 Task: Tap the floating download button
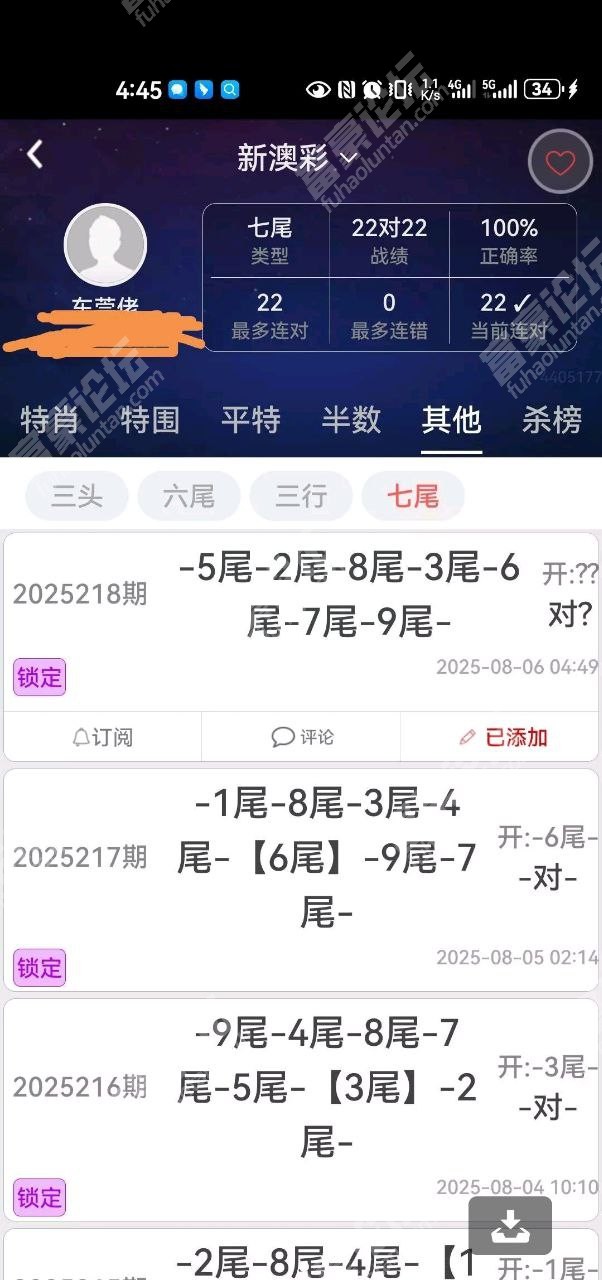pos(510,1225)
